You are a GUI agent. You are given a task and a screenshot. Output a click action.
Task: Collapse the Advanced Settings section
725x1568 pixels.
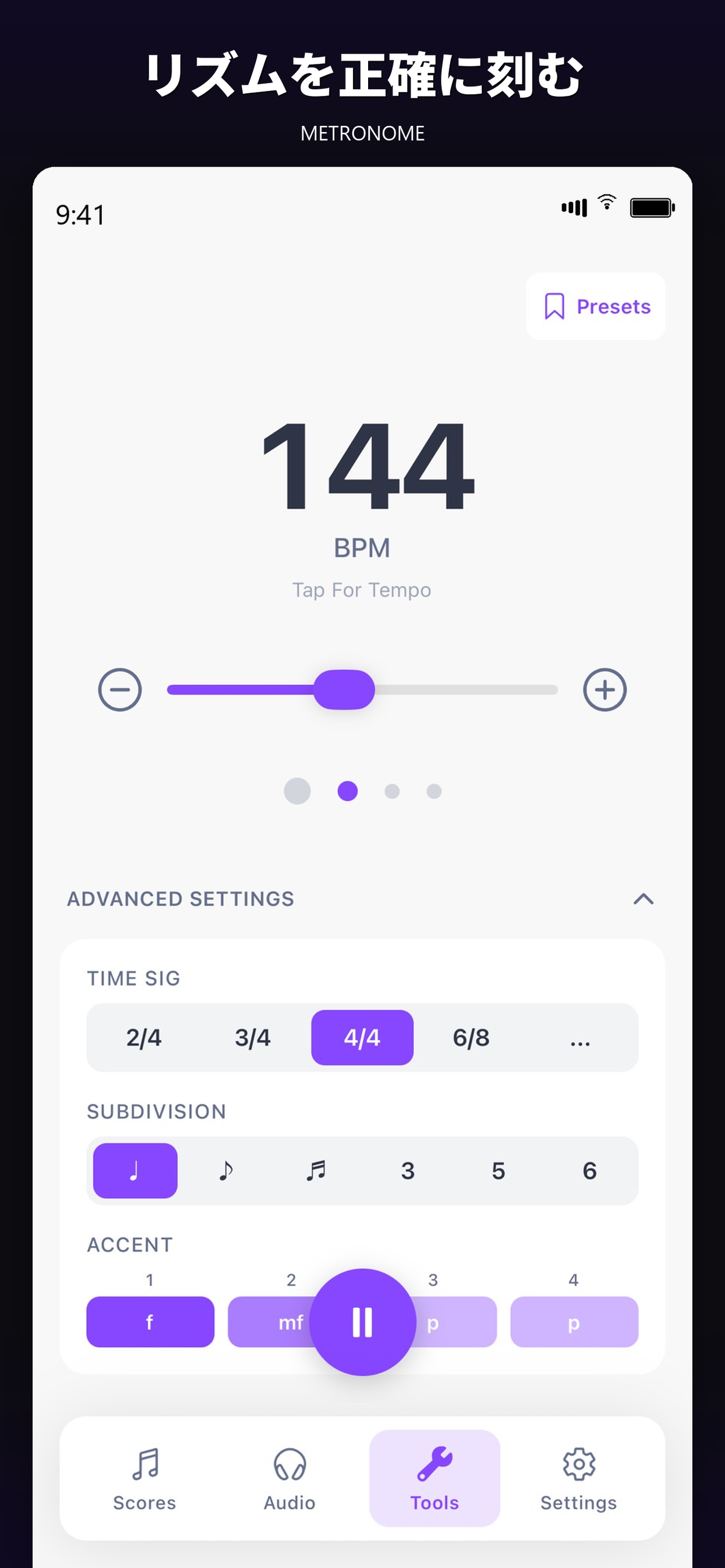point(644,899)
